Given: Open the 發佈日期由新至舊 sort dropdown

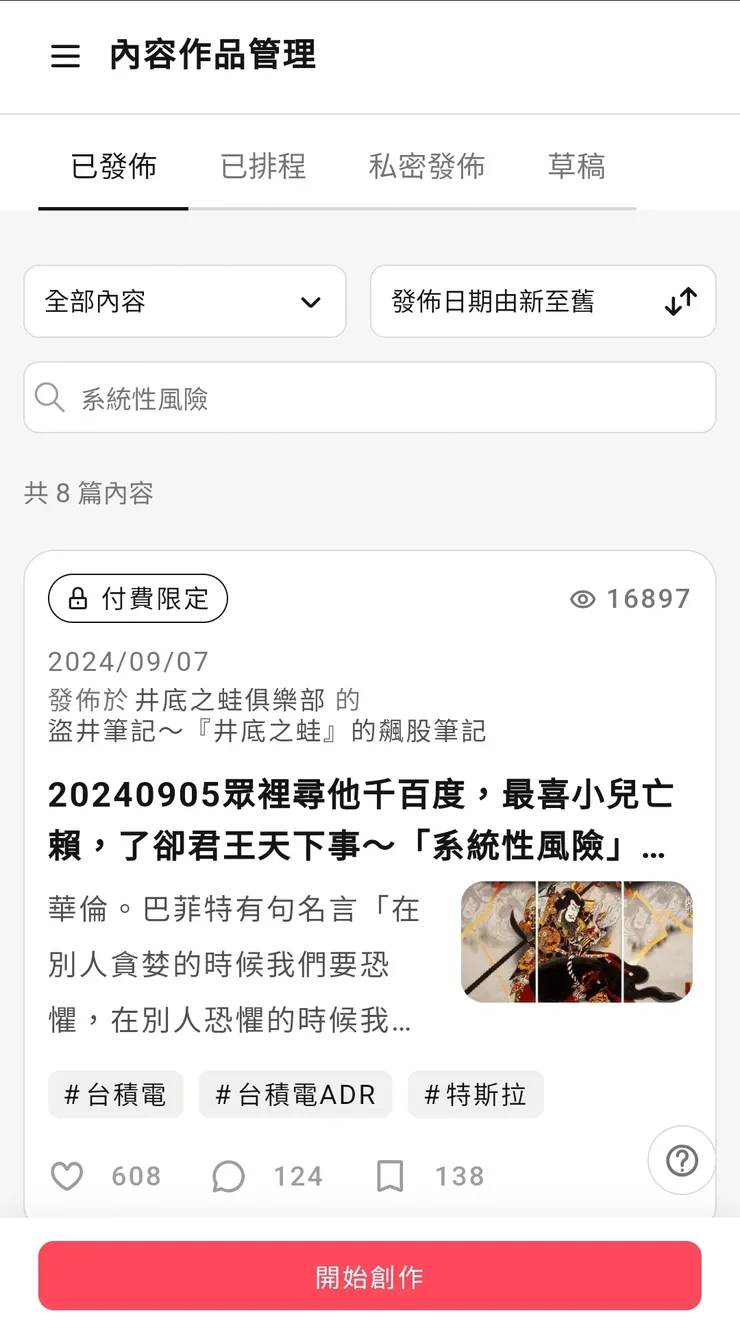Looking at the screenshot, I should pos(543,302).
